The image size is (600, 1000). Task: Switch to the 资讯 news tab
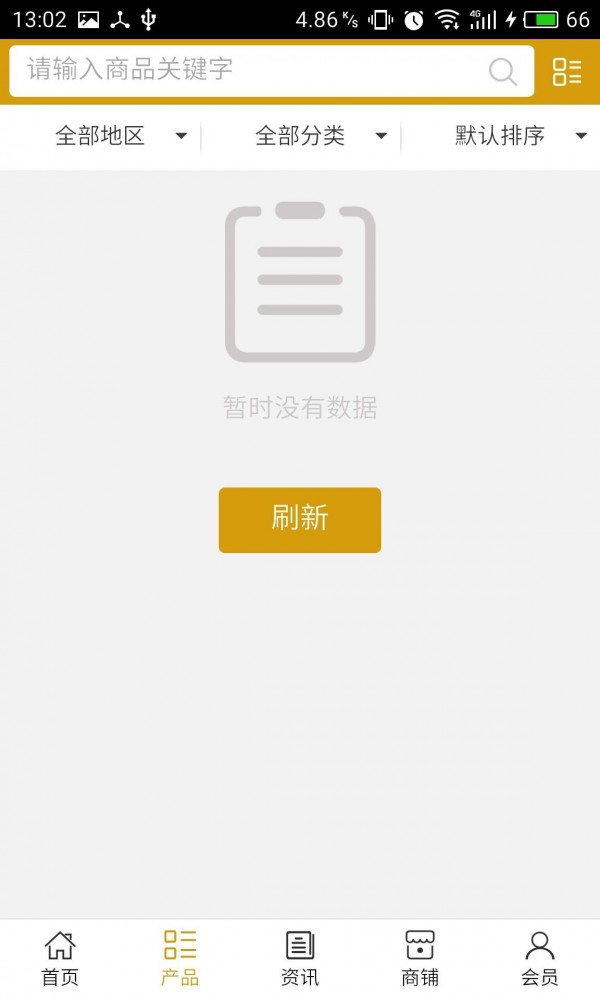pos(300,959)
